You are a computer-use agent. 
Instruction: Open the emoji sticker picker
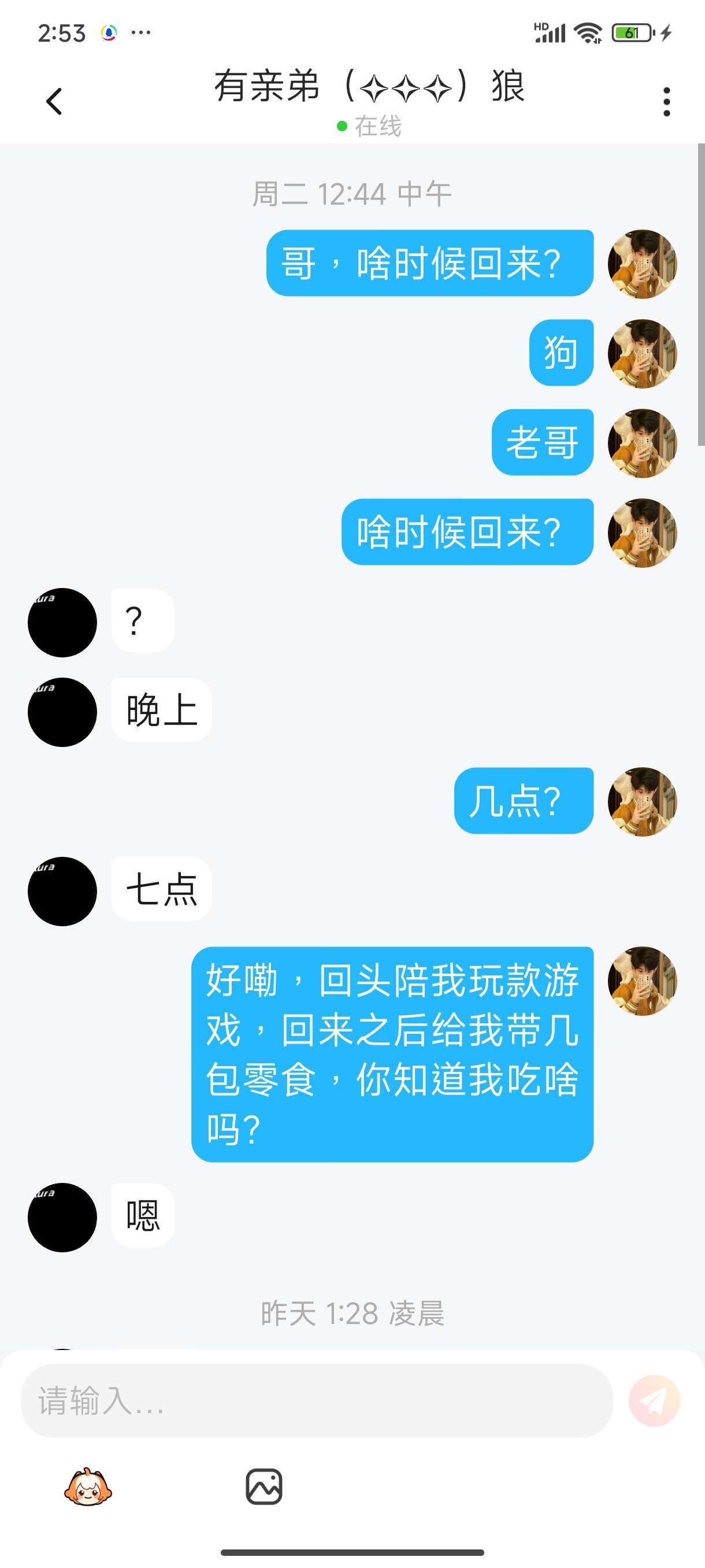click(x=88, y=1486)
